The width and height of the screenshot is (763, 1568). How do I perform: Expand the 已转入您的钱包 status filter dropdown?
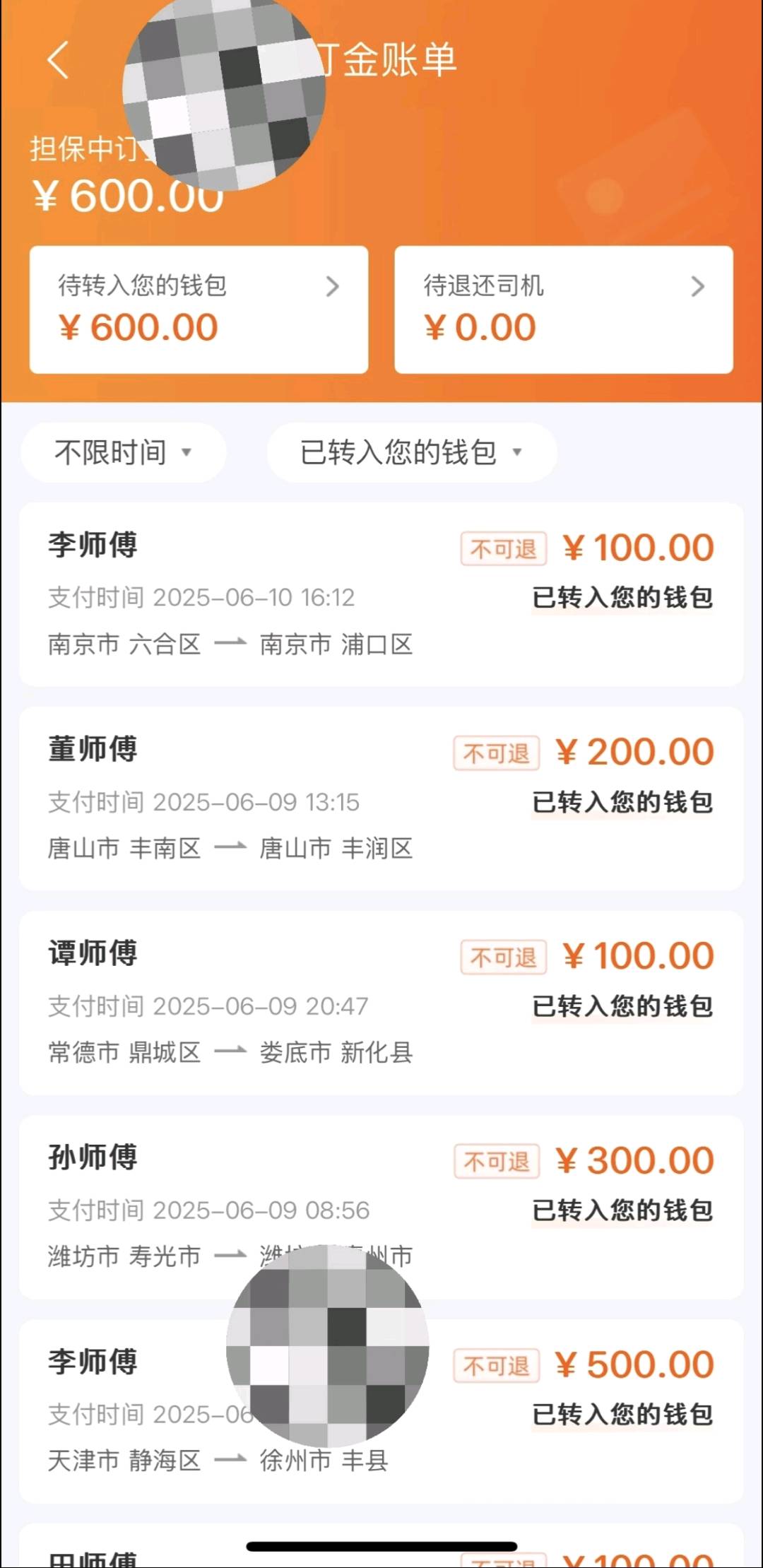pos(412,452)
